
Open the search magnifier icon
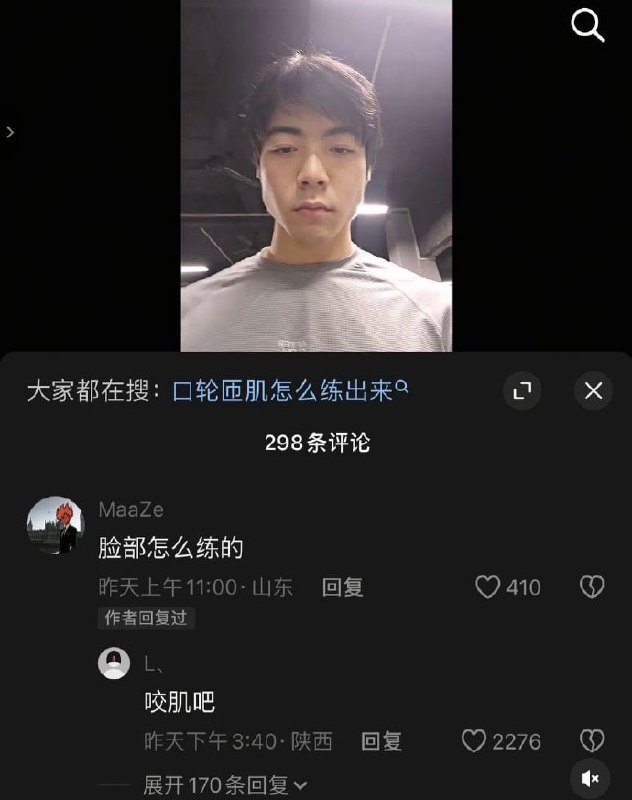(x=588, y=27)
